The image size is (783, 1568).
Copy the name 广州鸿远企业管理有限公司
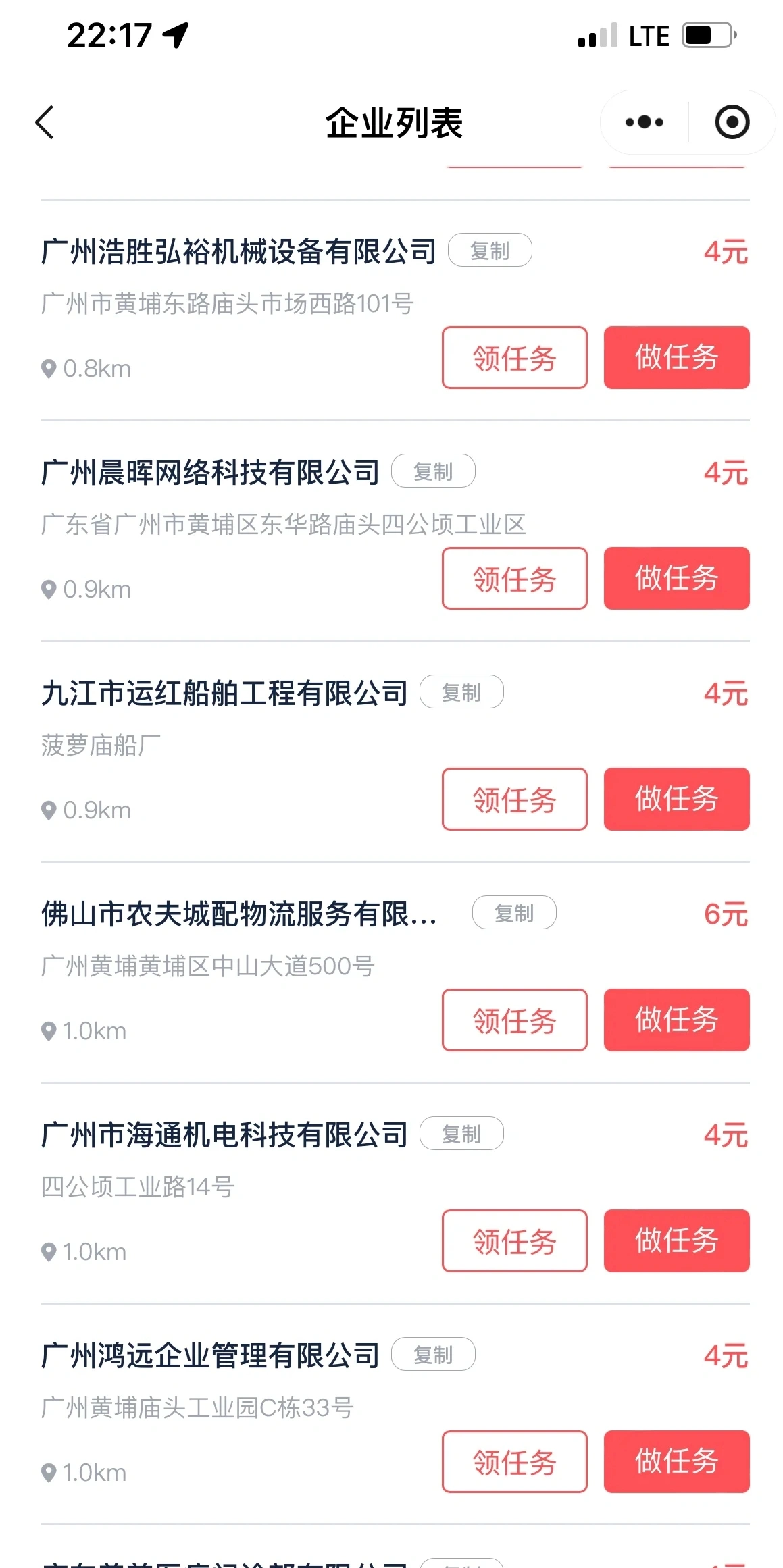tap(433, 1355)
